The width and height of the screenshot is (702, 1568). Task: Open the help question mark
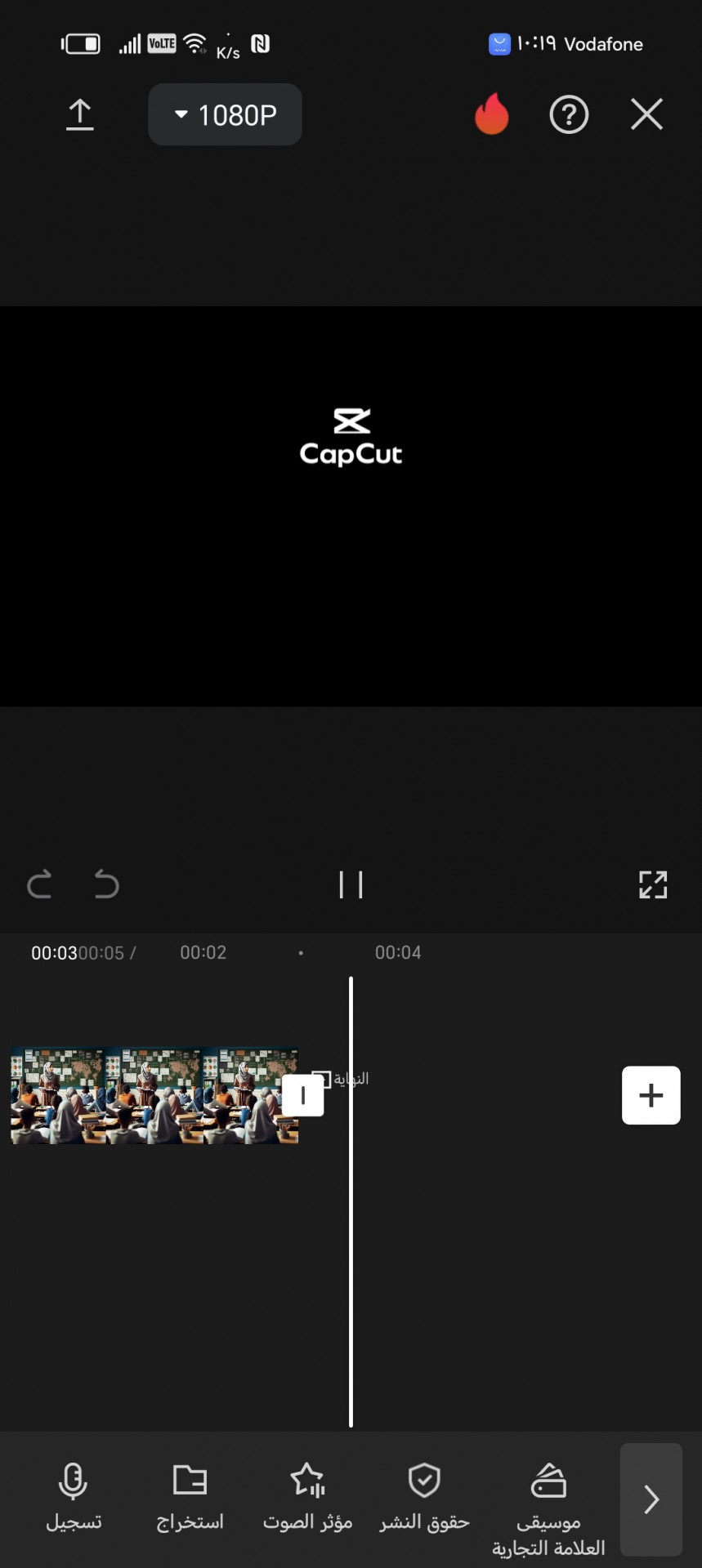(569, 115)
